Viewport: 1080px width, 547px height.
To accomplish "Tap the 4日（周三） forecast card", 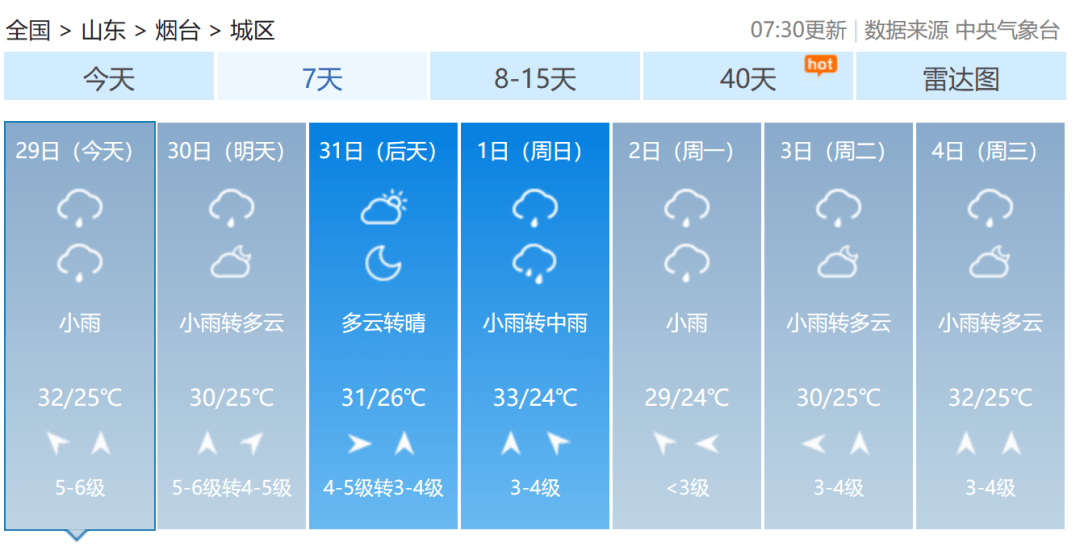I will click(990, 325).
